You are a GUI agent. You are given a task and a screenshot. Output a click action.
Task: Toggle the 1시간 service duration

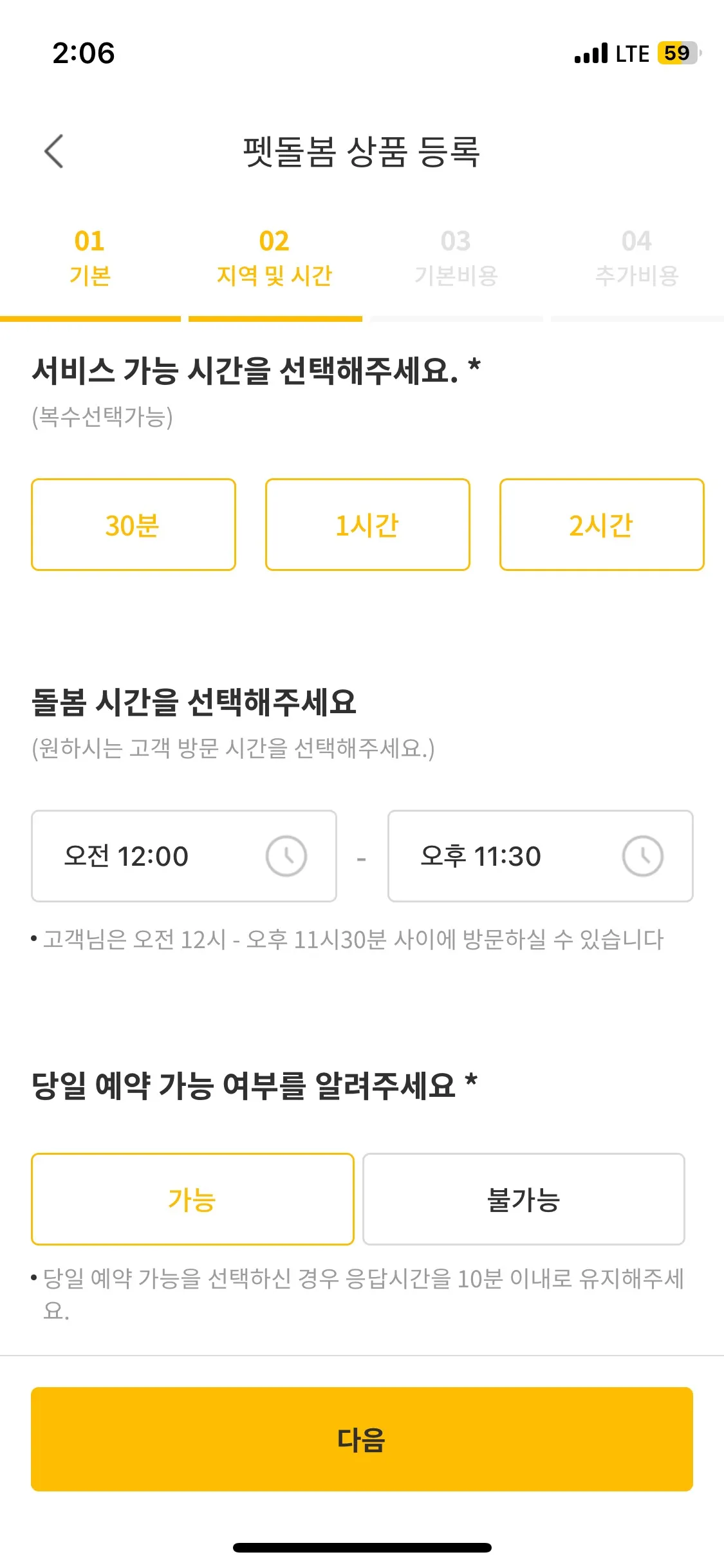[x=367, y=525]
